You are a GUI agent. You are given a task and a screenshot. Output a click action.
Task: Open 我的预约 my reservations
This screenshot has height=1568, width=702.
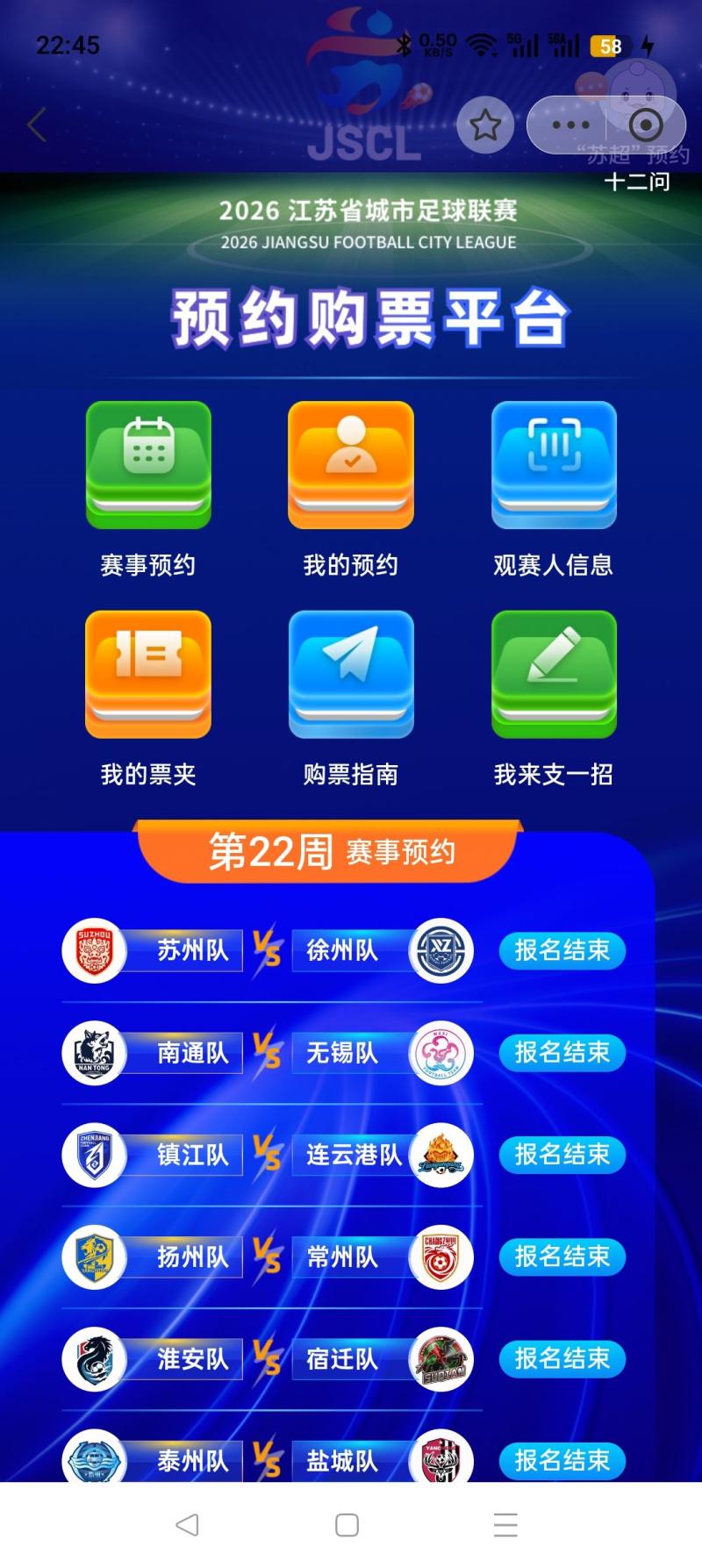(351, 490)
